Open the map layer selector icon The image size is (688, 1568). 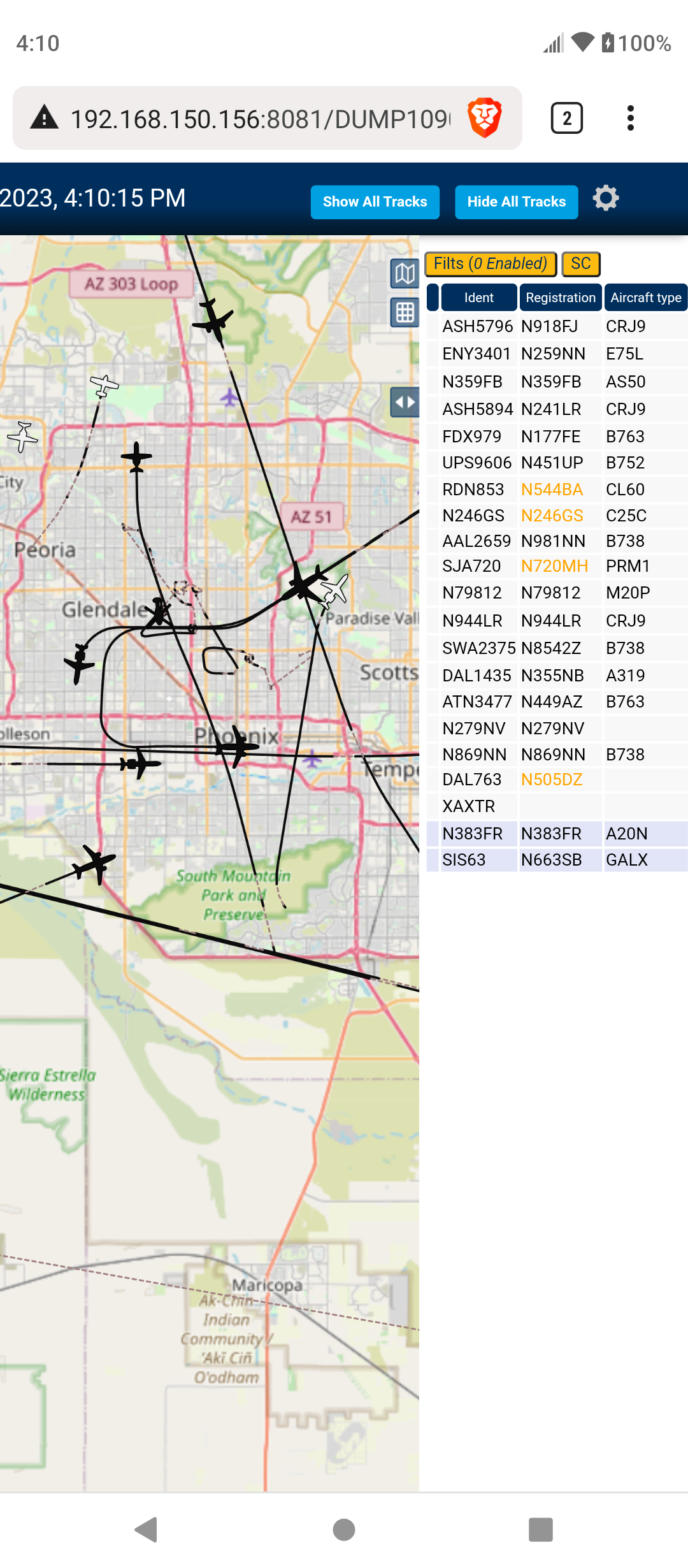click(x=405, y=274)
